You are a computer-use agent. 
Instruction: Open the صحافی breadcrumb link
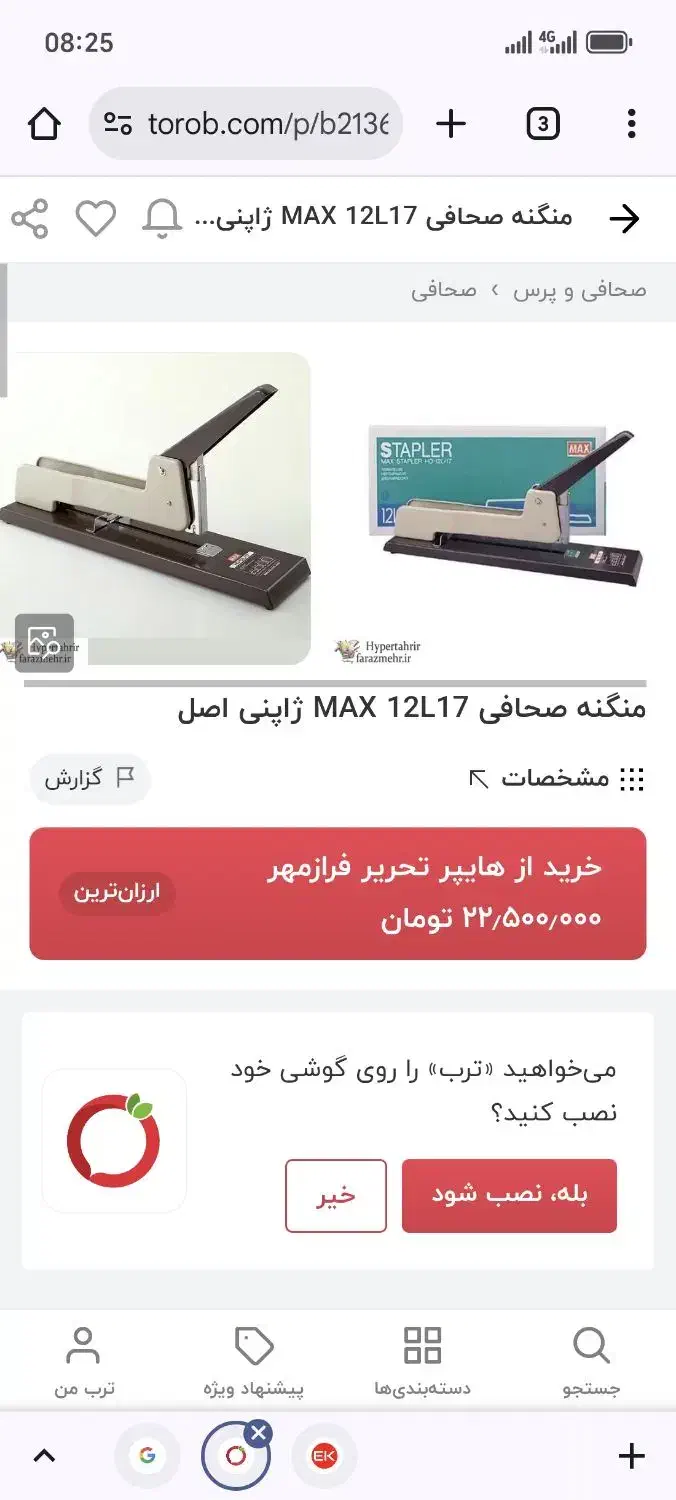[x=443, y=290]
